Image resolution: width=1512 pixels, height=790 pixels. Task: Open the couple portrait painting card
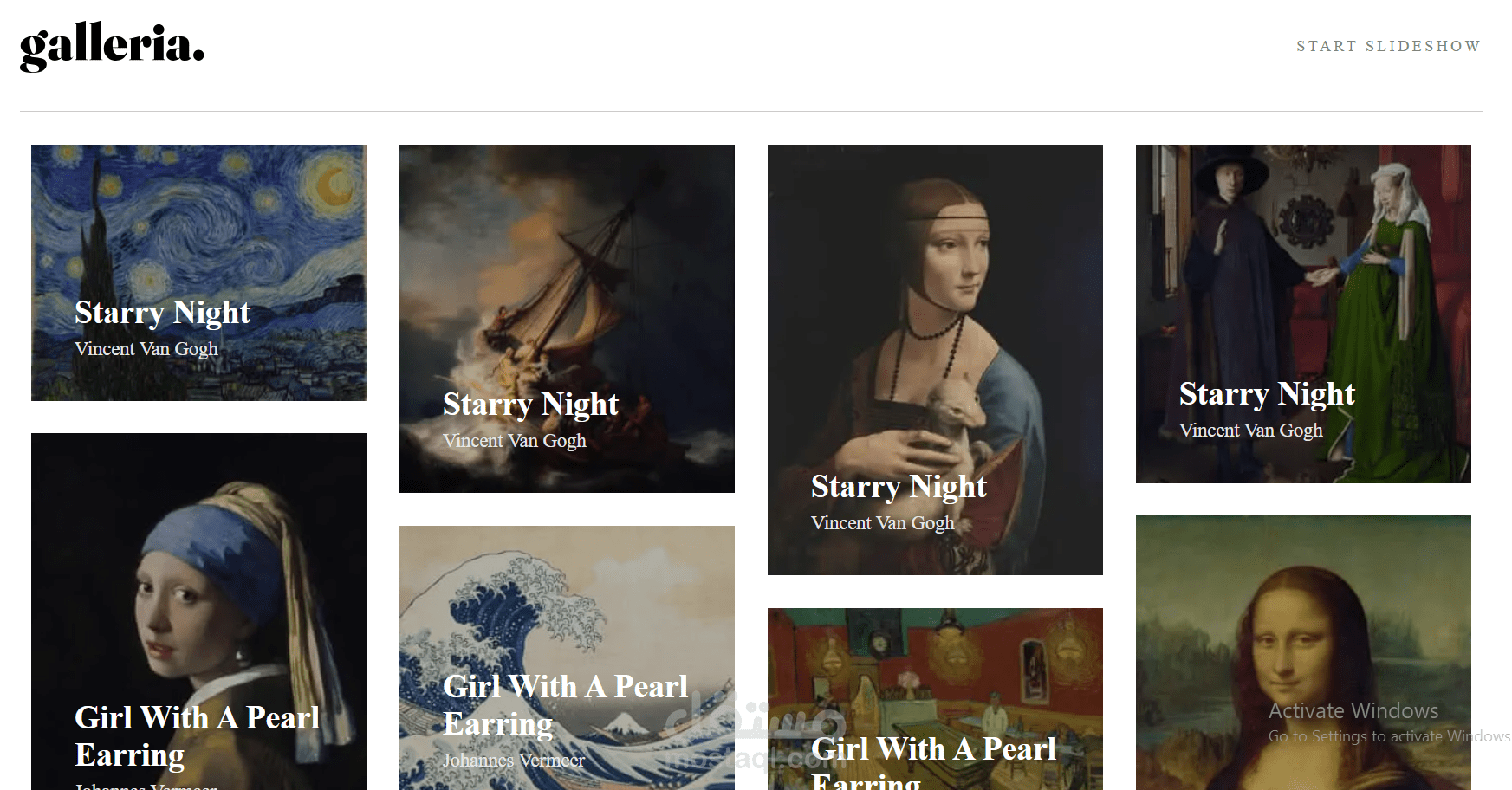pos(1303,314)
